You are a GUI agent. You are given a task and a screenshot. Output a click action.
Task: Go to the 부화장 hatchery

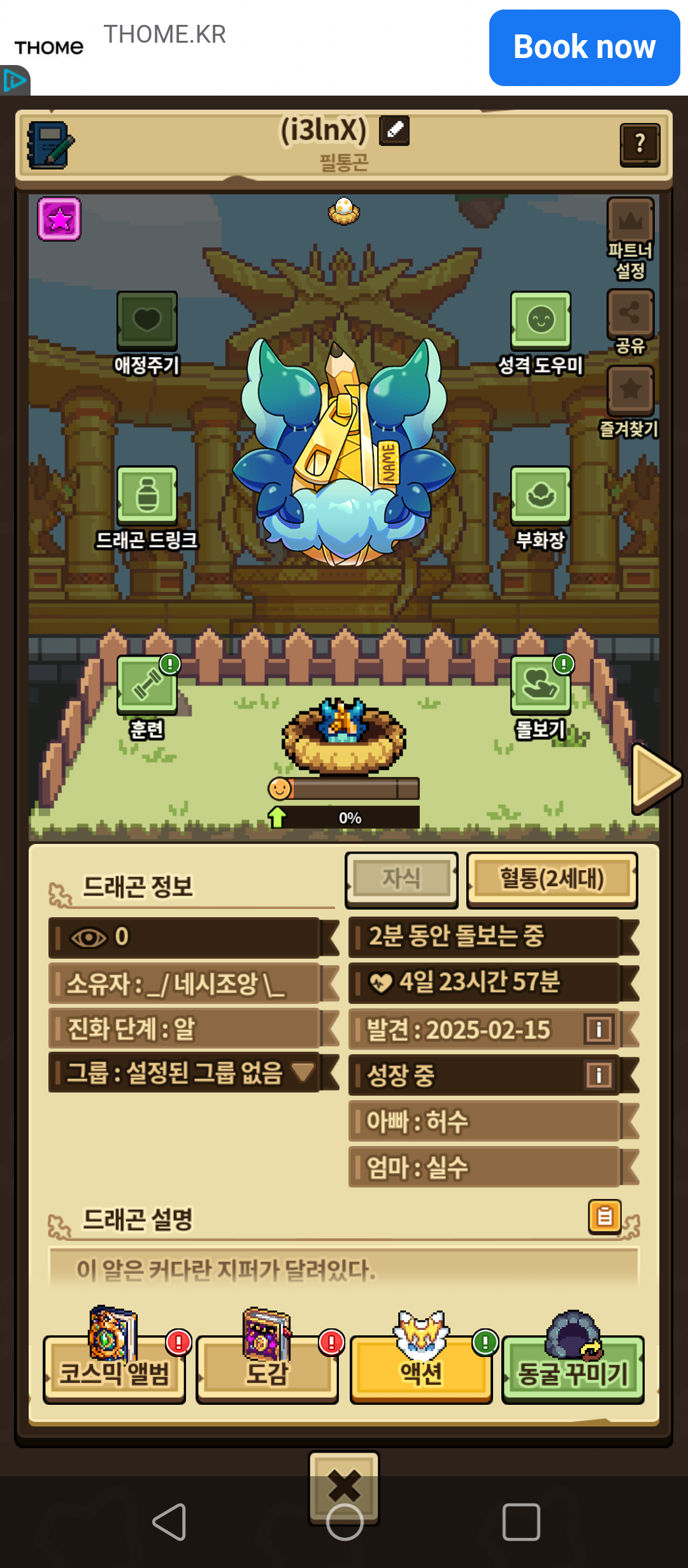[540, 506]
